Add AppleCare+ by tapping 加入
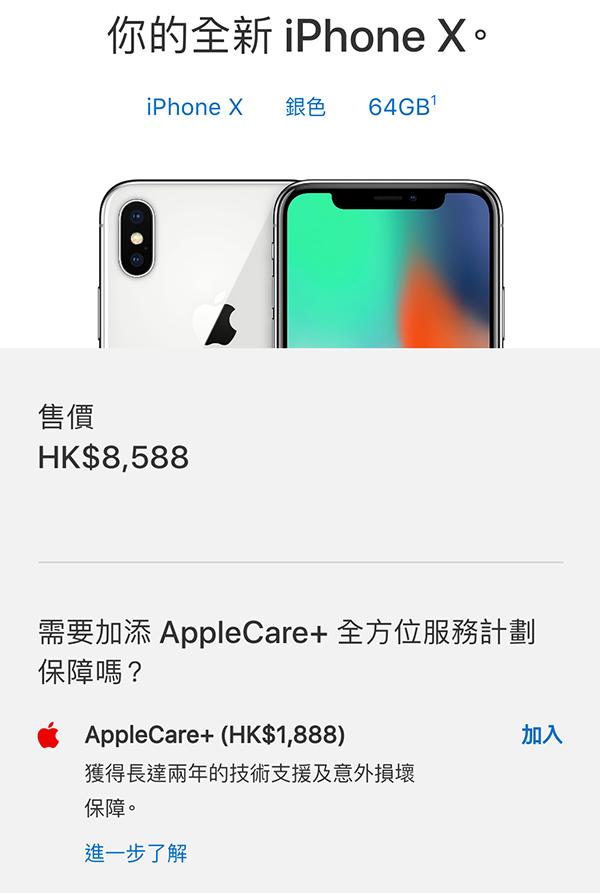 click(542, 735)
